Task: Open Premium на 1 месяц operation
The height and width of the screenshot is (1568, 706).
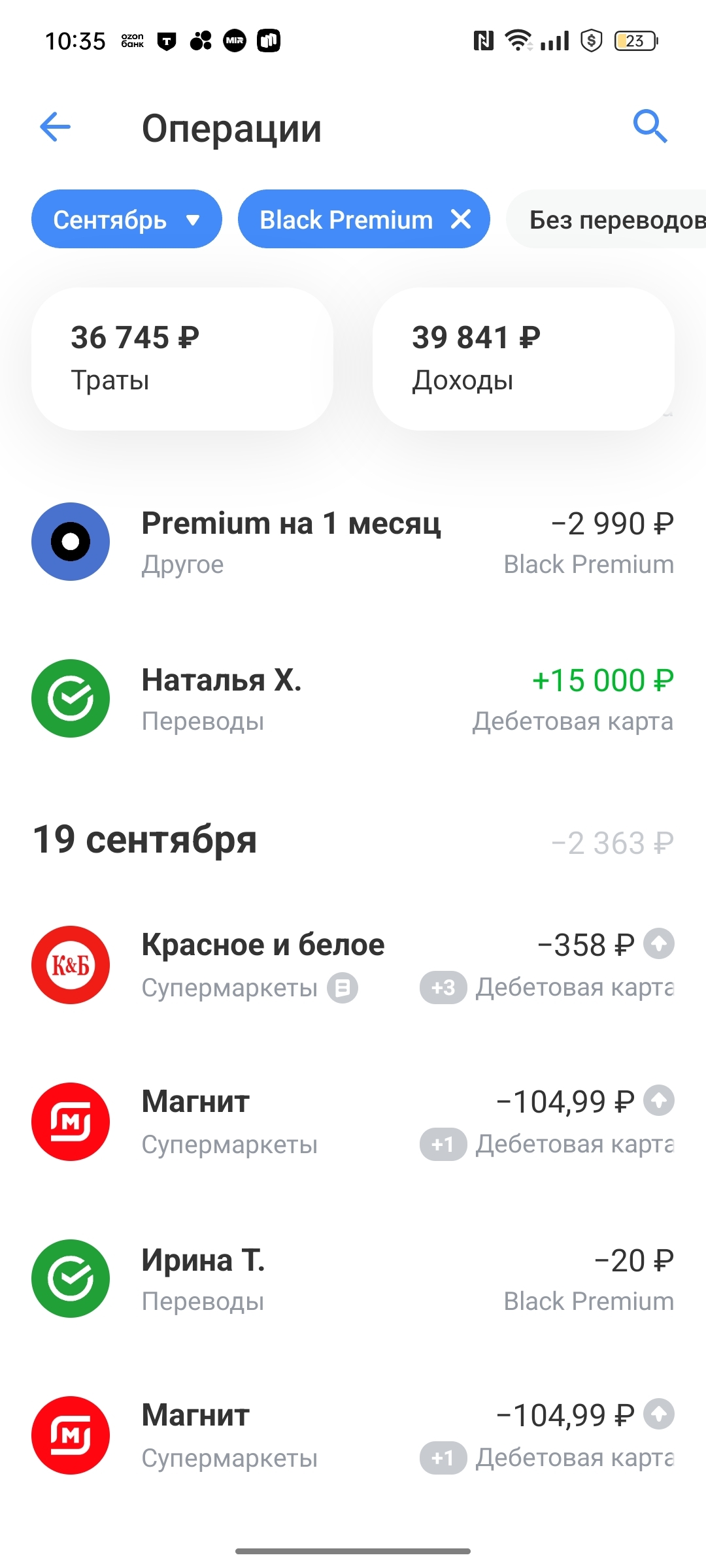Action: (353, 542)
